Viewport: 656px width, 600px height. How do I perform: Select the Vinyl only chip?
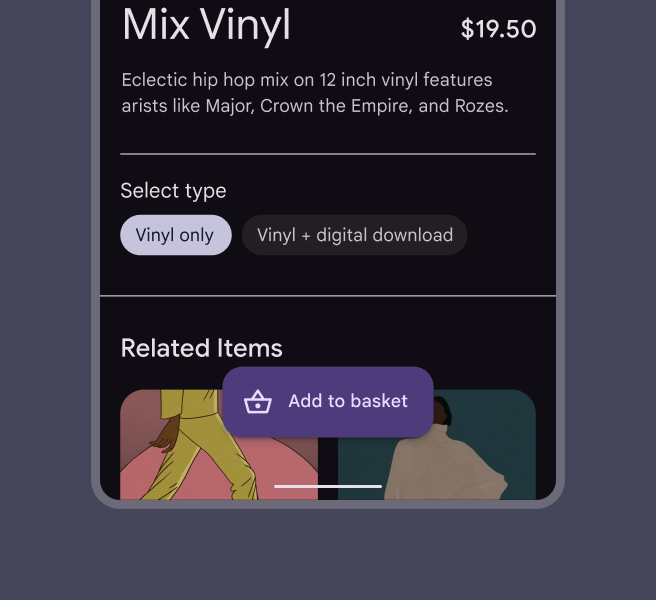click(x=176, y=235)
